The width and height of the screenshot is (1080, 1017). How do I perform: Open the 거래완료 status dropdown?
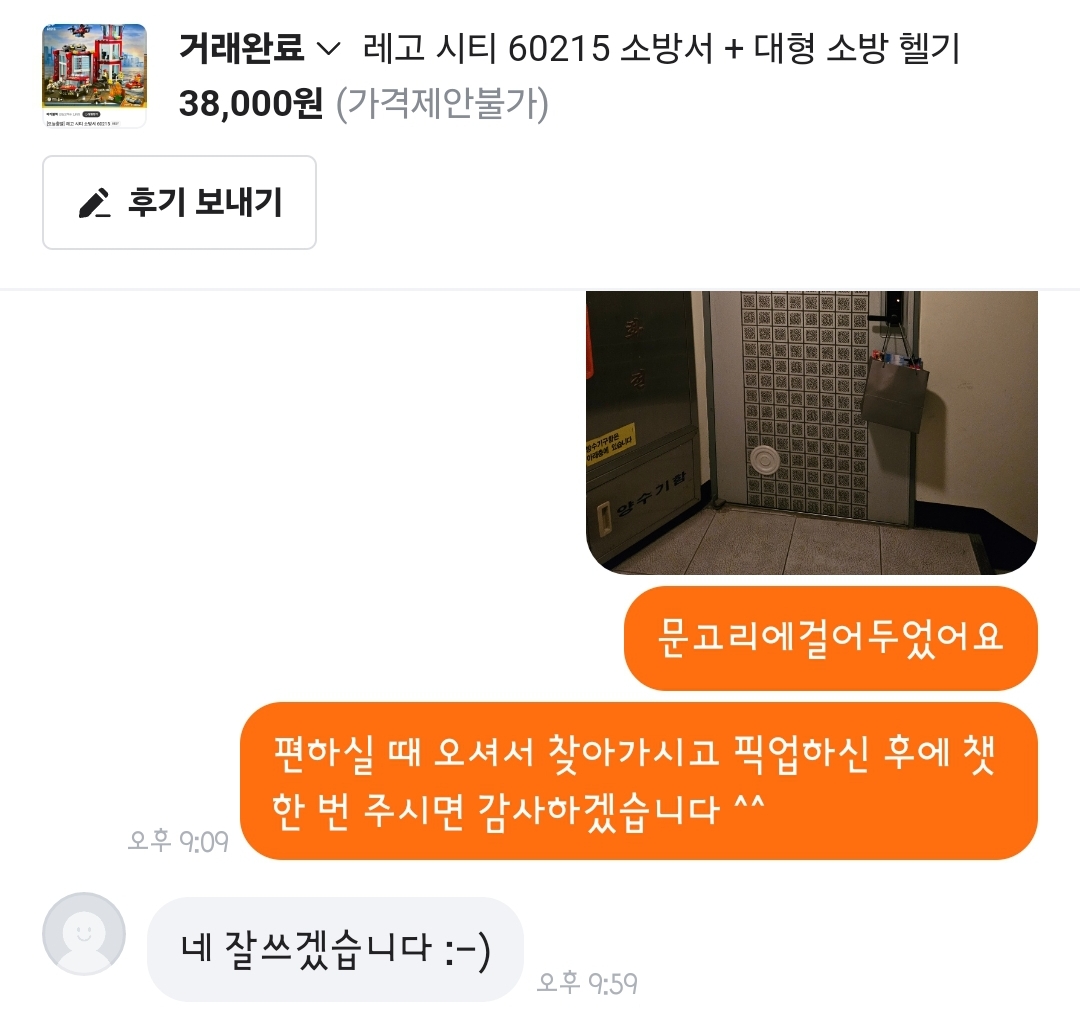[x=260, y=48]
